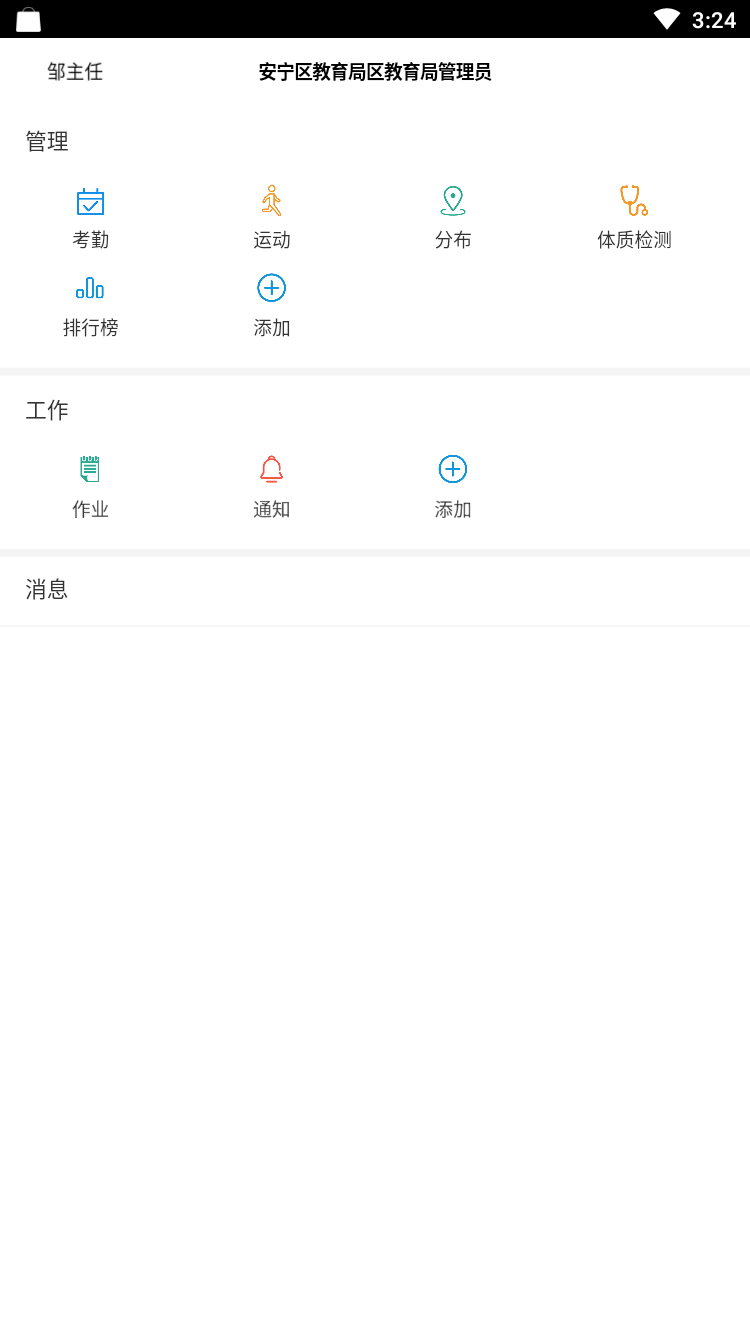Select the 管理 section header

click(46, 141)
